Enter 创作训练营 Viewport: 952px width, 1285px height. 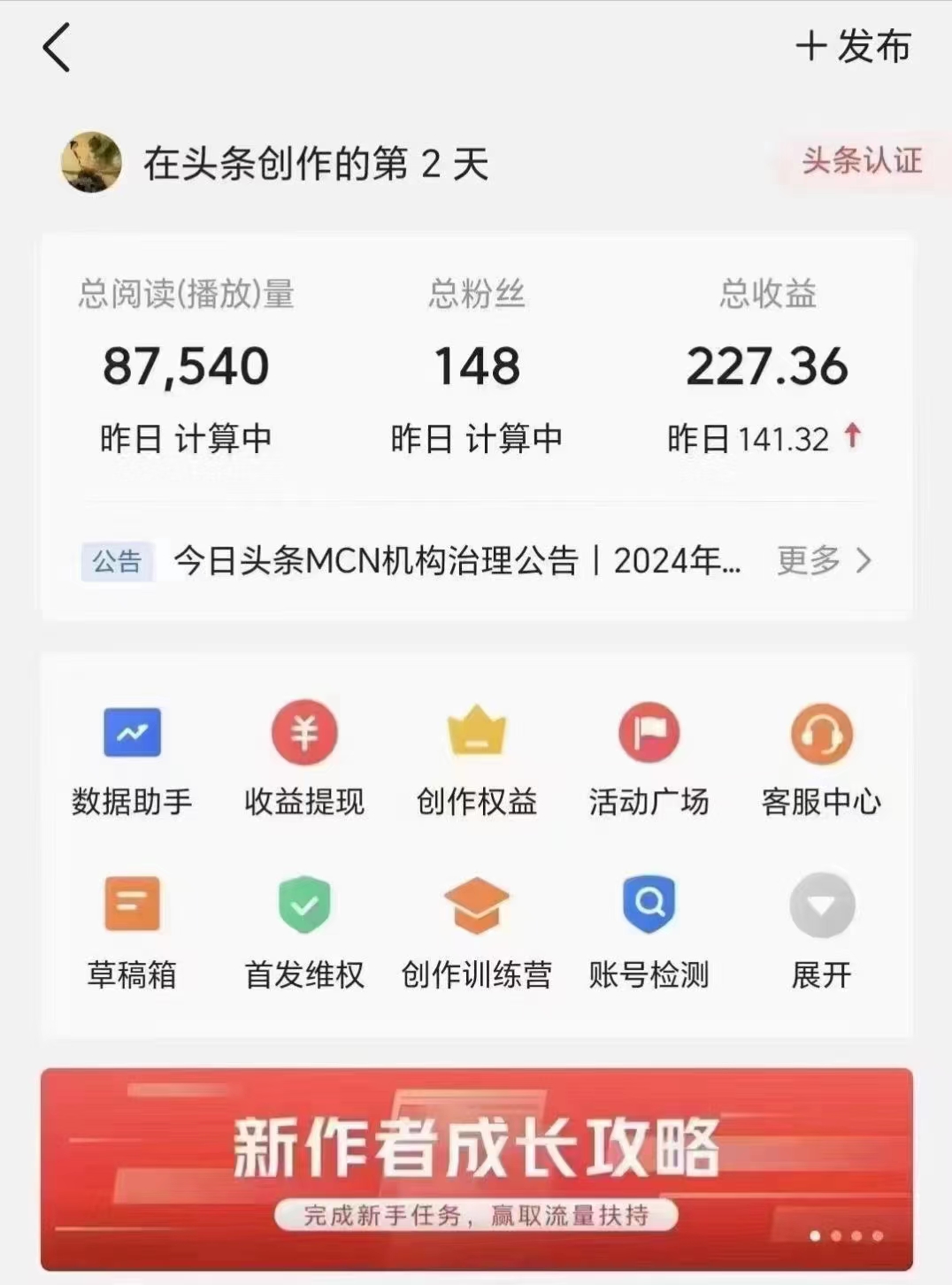(477, 931)
